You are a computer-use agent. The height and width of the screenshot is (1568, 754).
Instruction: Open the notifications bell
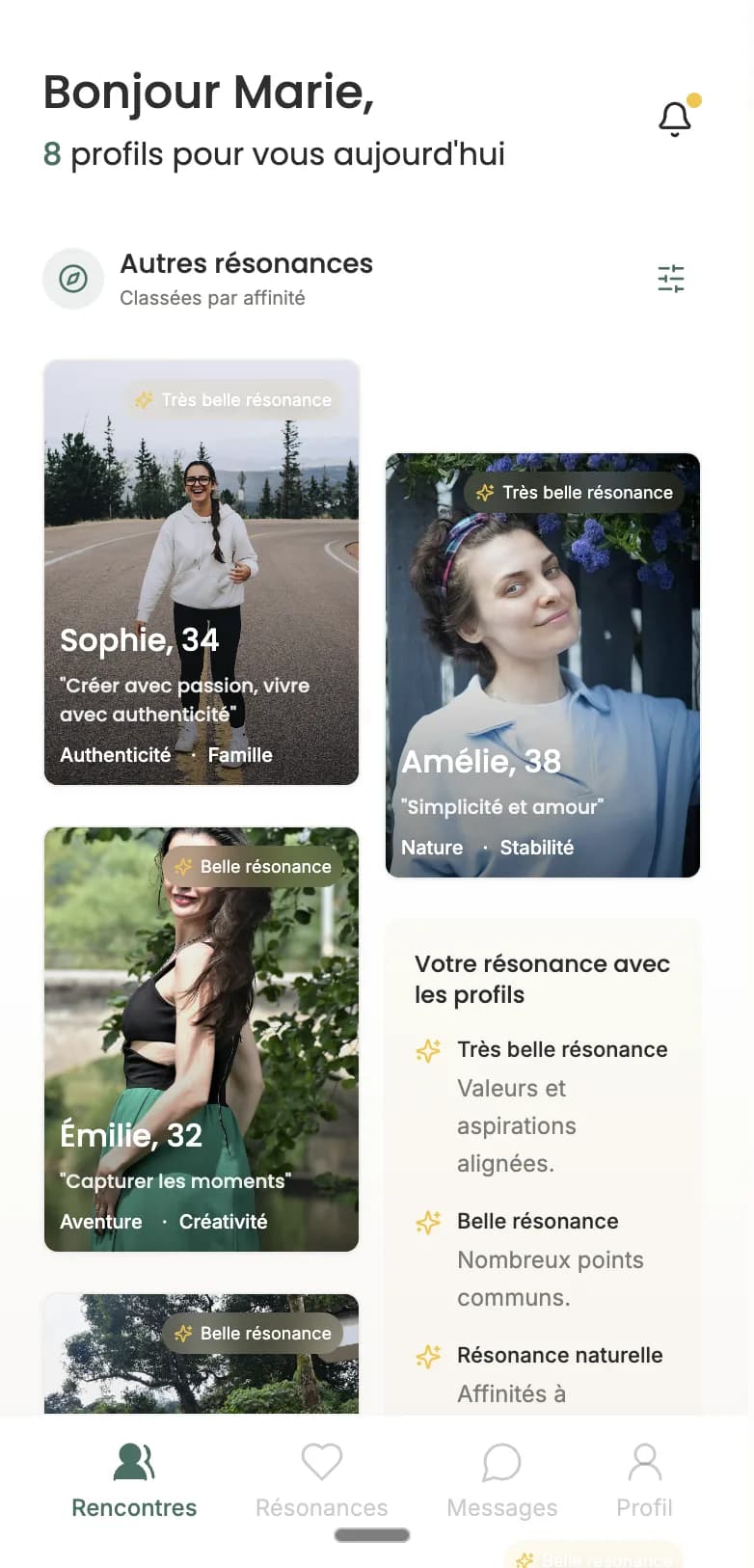pyautogui.click(x=675, y=119)
